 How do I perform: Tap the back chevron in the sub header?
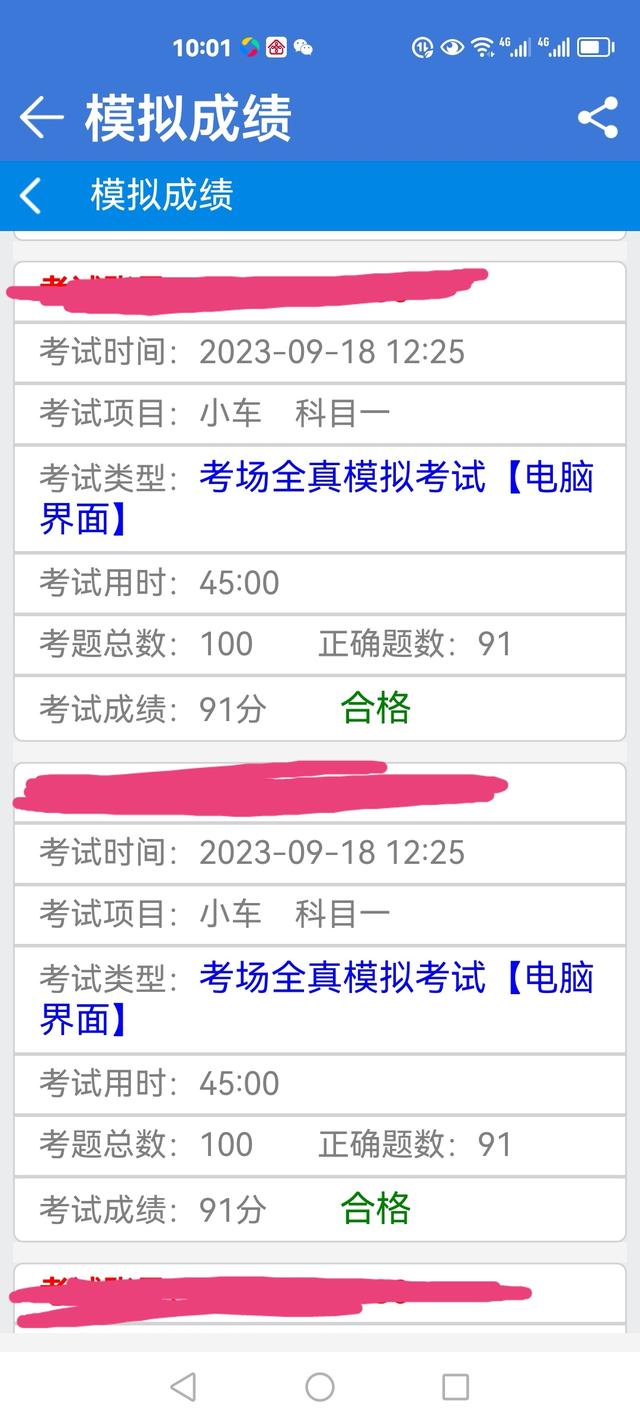coord(31,195)
